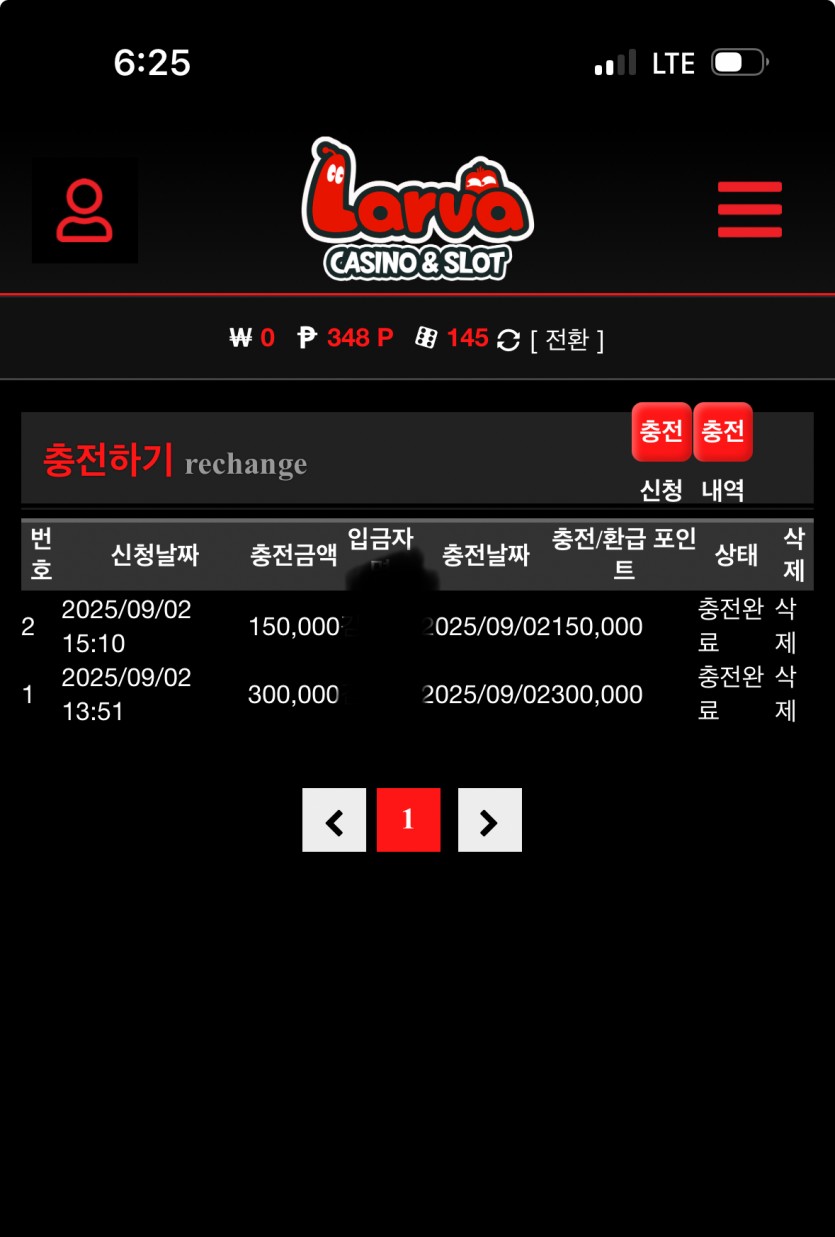This screenshot has width=835, height=1237.
Task: Go to the next page arrow
Action: [489, 820]
